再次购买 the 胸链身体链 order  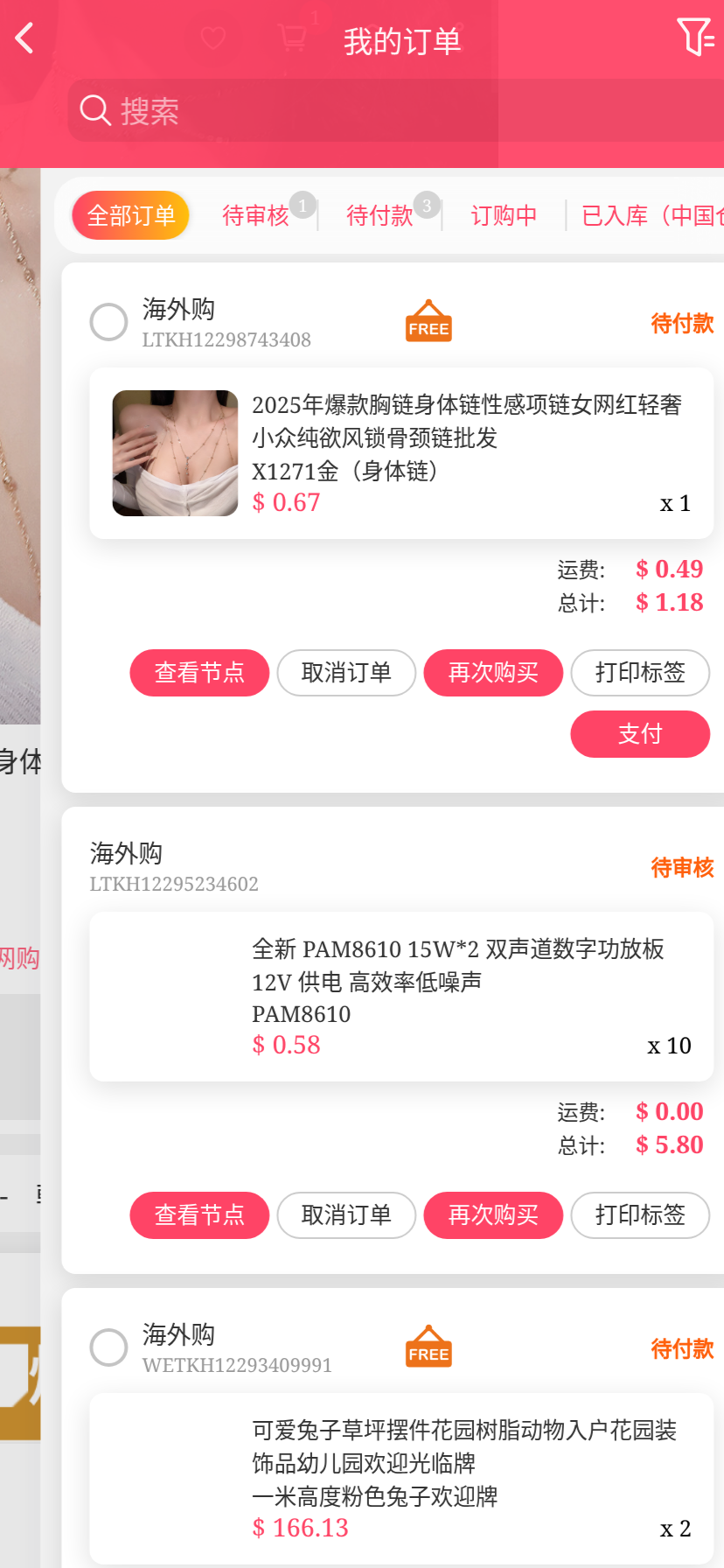[x=493, y=673]
